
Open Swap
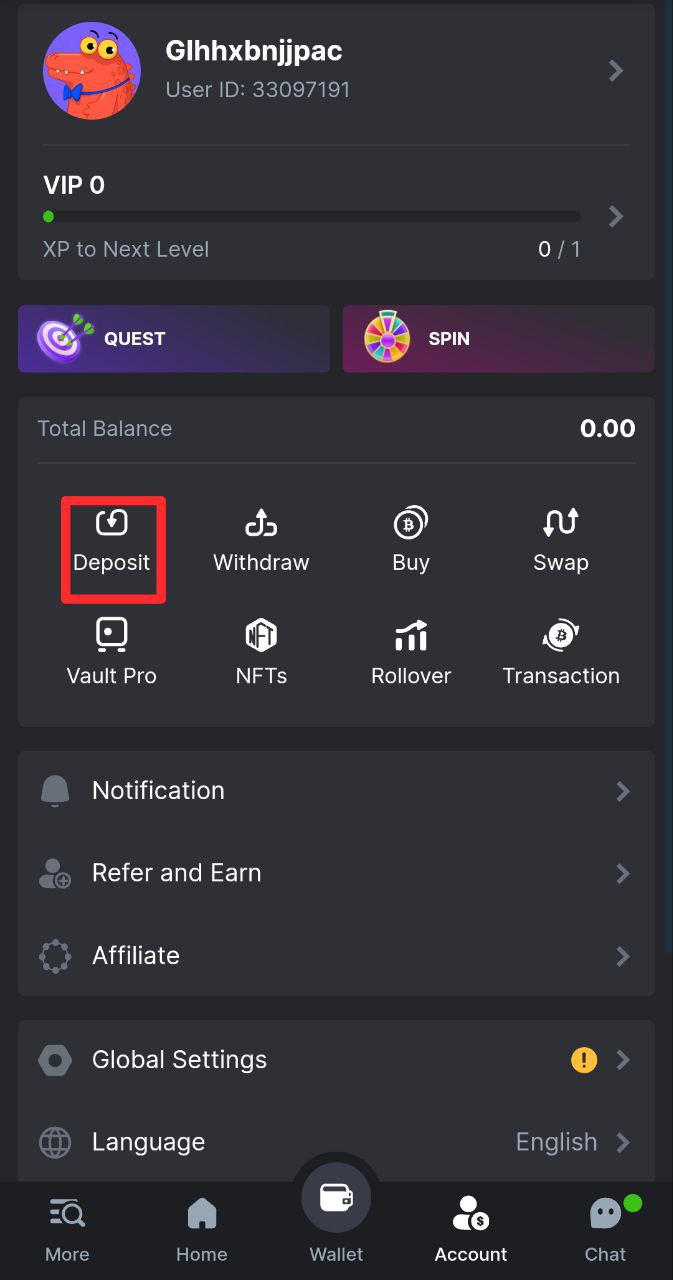pyautogui.click(x=560, y=541)
